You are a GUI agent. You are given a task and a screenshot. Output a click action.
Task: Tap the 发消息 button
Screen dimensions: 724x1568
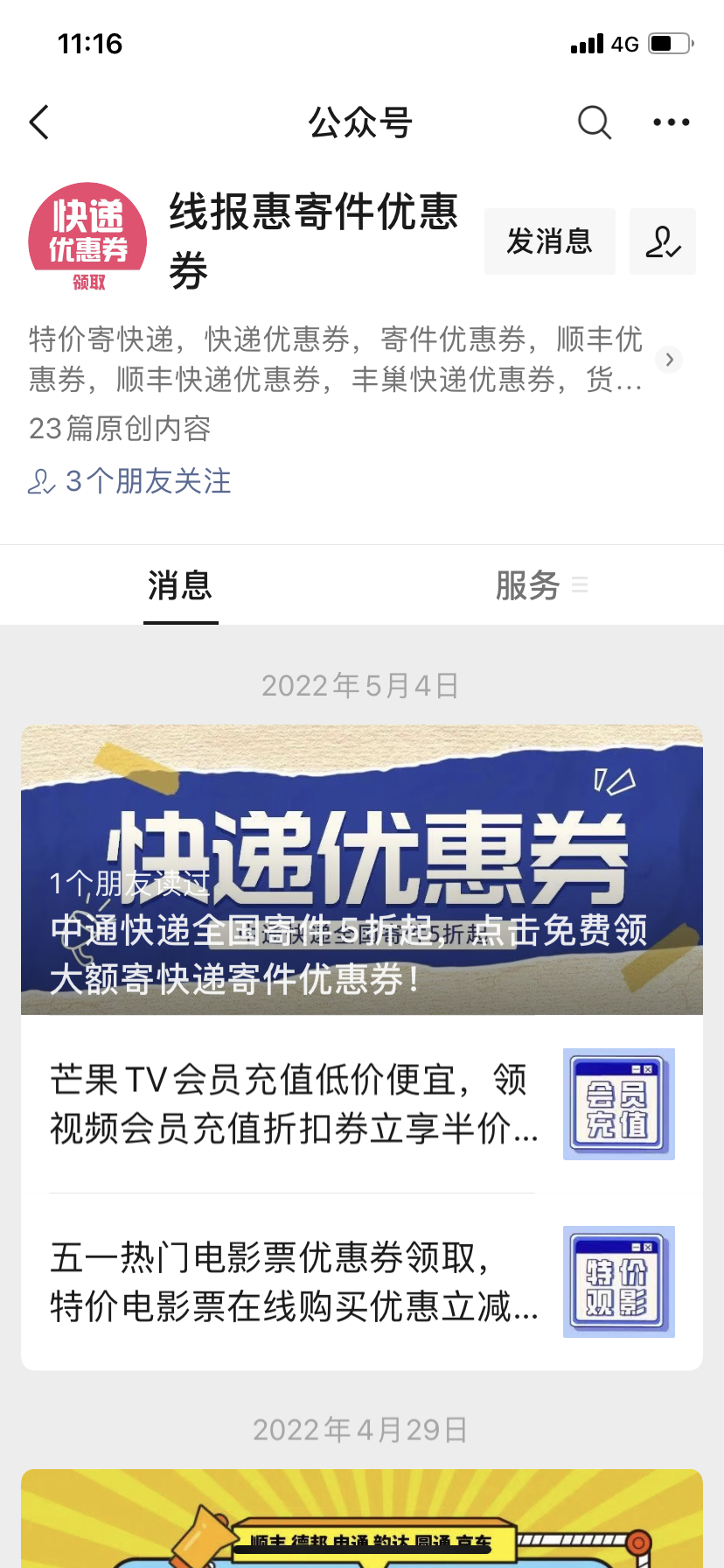point(549,241)
